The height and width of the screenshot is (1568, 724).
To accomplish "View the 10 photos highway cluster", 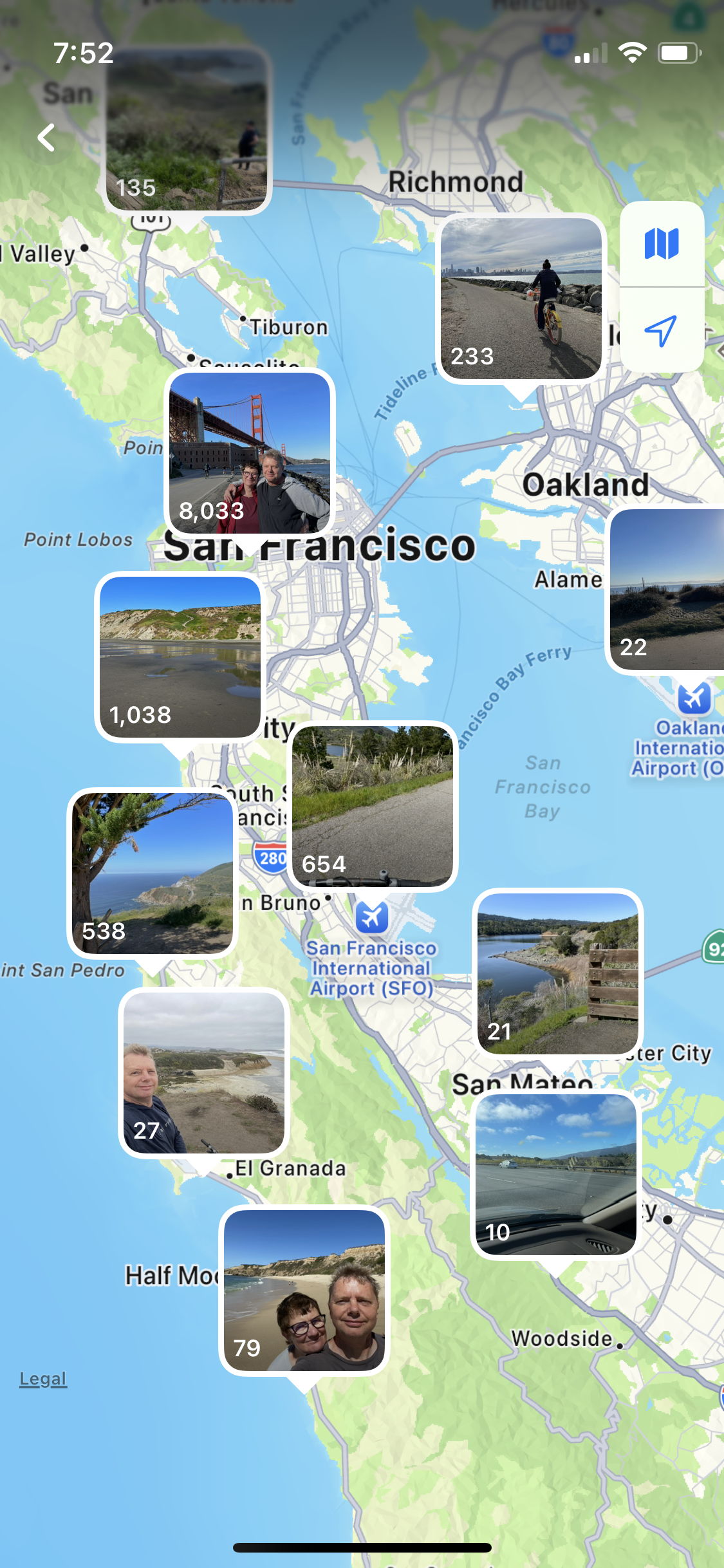I will click(556, 1174).
